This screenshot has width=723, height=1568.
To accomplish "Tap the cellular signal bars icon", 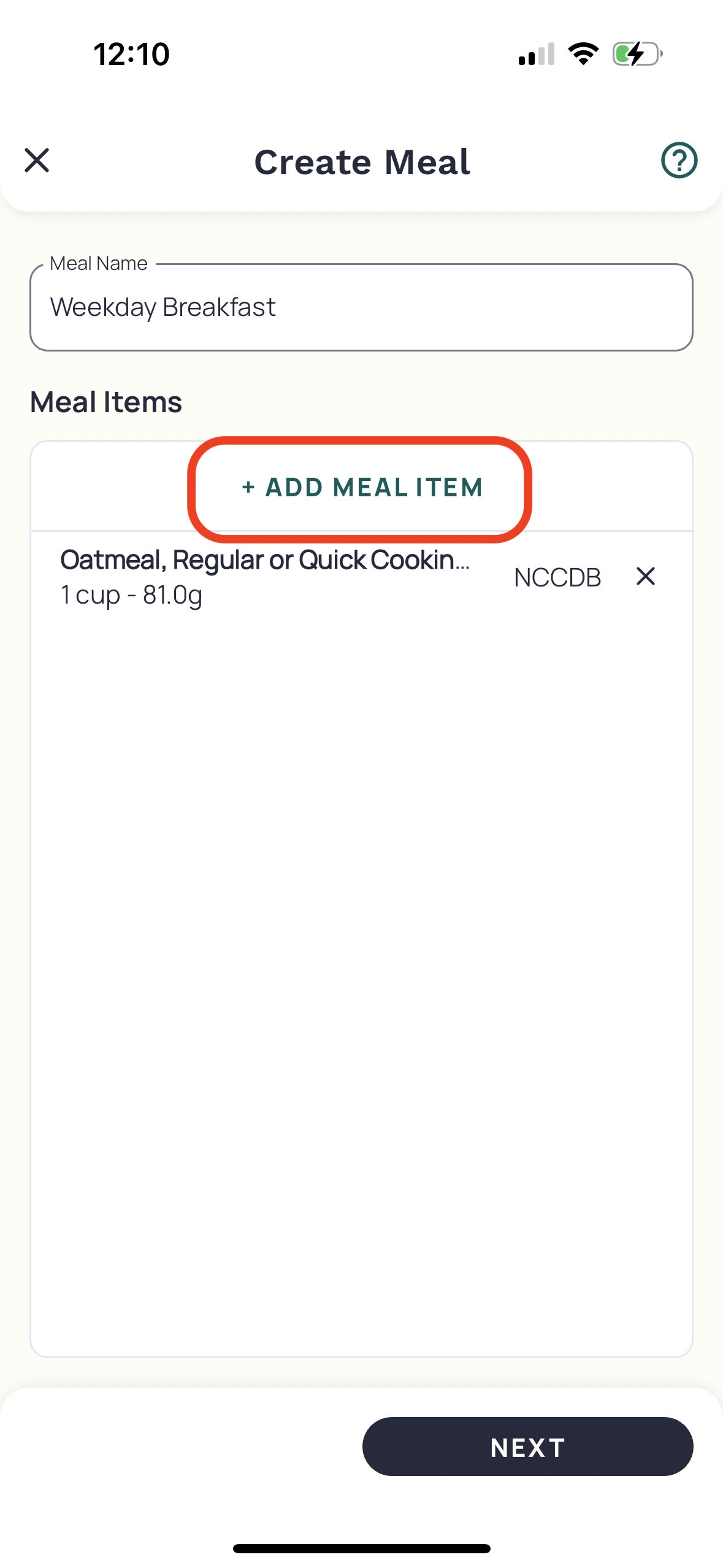I will [535, 54].
